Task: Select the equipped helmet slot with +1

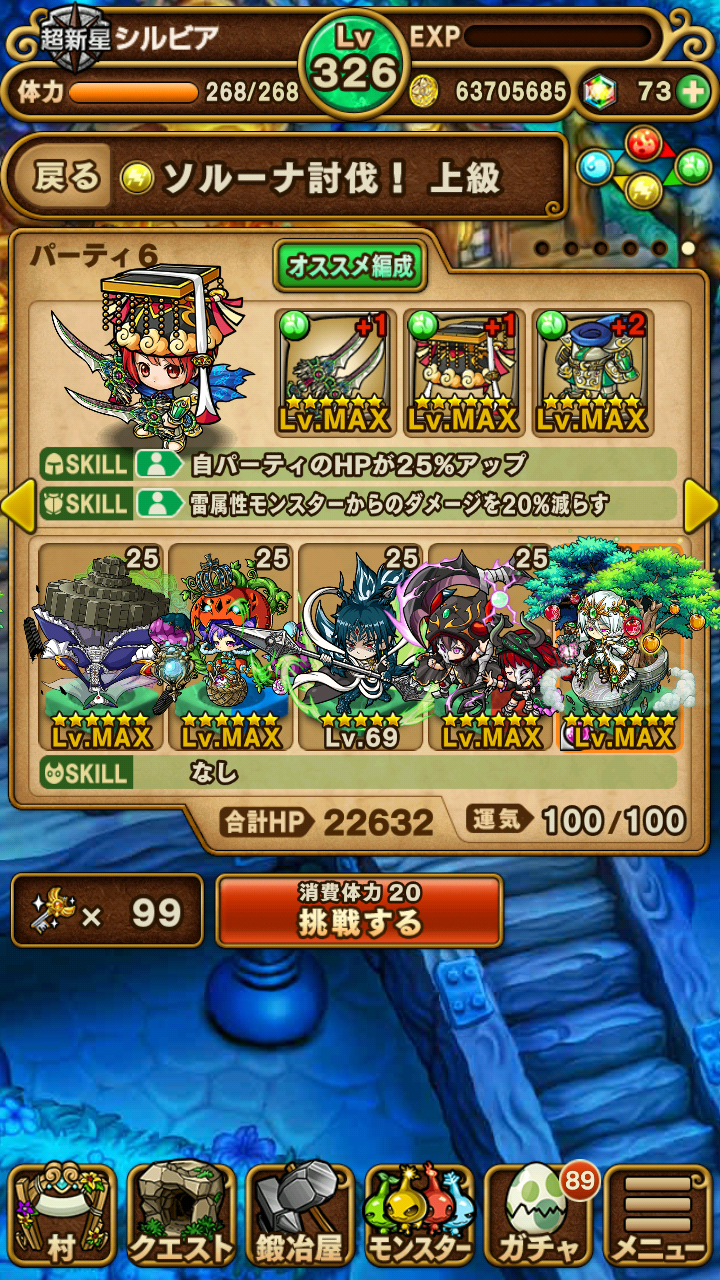Action: (x=464, y=373)
